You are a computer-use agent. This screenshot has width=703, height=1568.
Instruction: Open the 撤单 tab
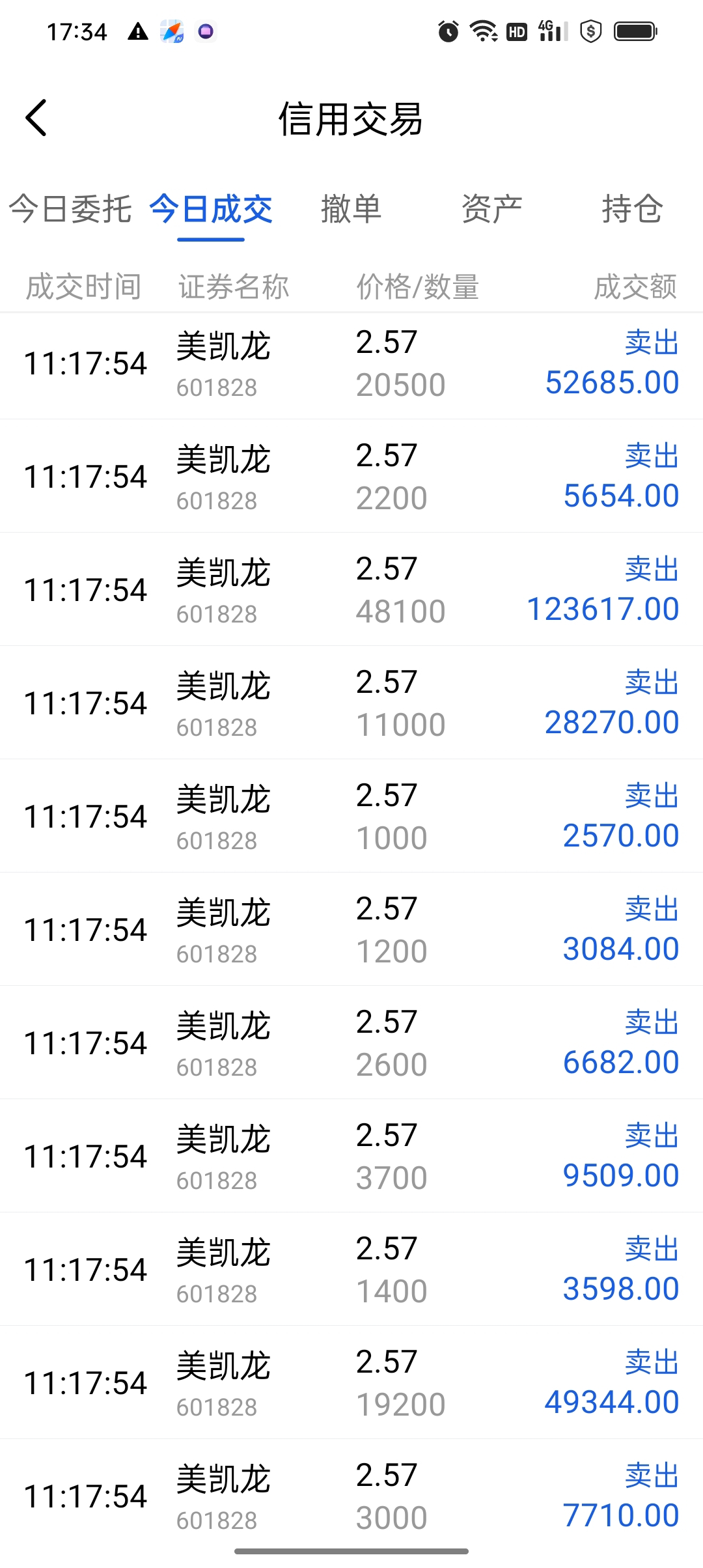351,209
